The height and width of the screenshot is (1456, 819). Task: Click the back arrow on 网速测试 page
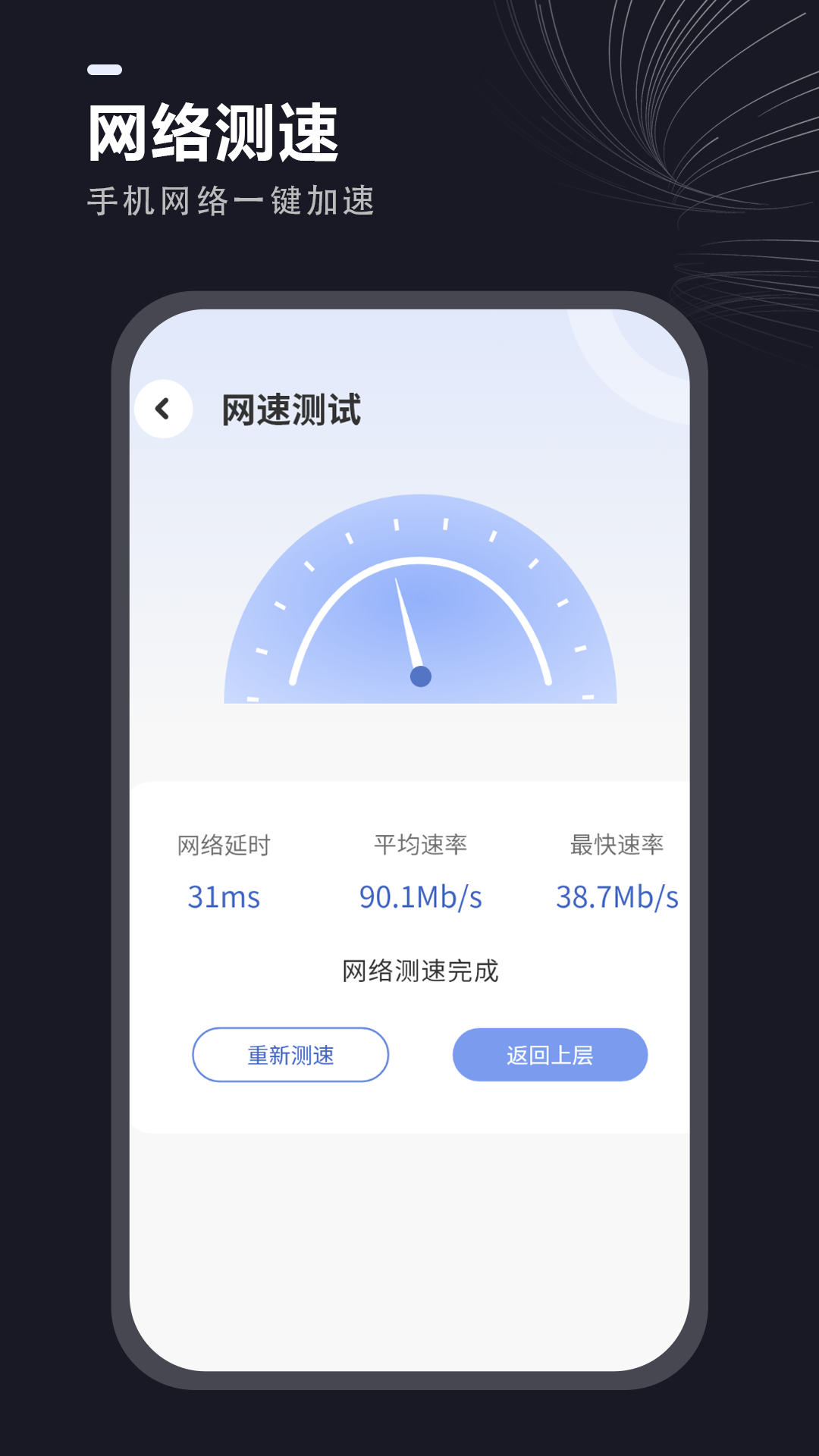coord(161,408)
